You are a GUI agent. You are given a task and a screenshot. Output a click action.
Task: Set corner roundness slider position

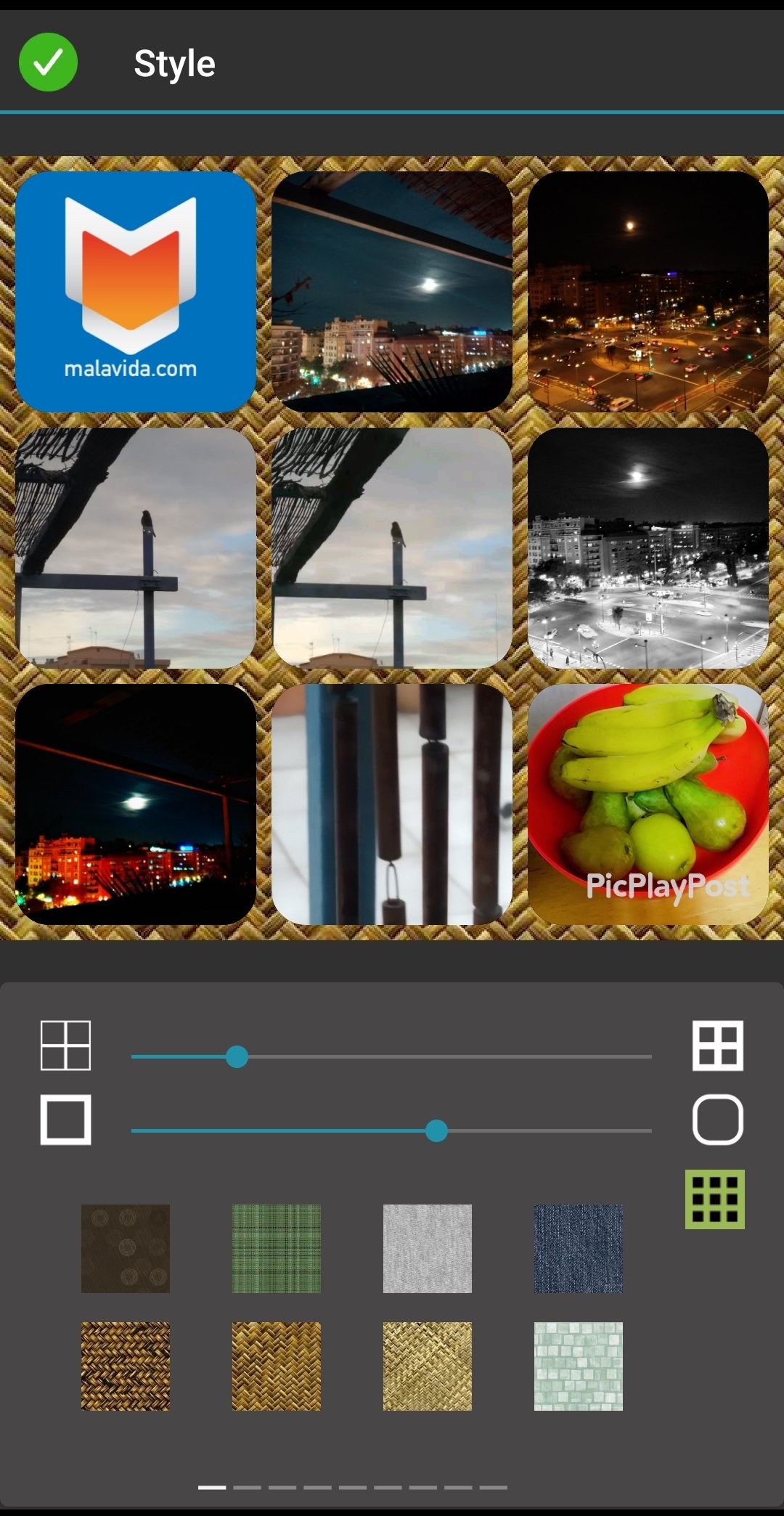[436, 1130]
